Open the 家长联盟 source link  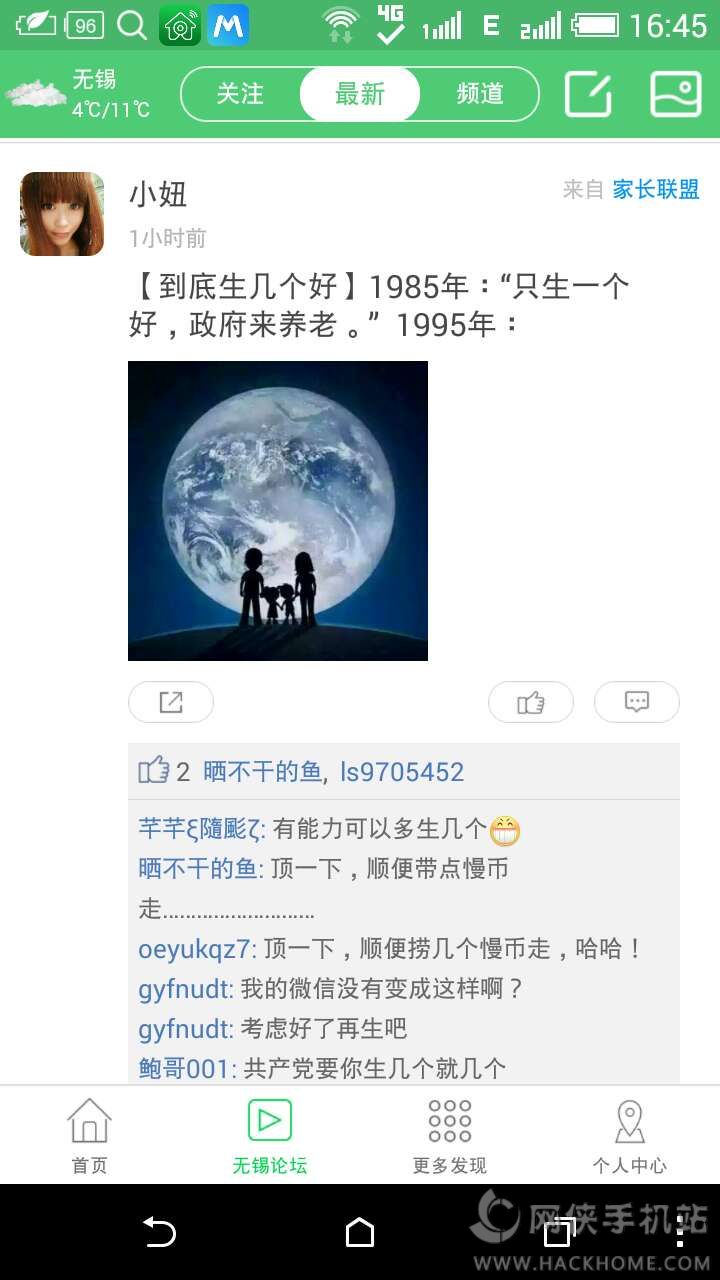655,189
